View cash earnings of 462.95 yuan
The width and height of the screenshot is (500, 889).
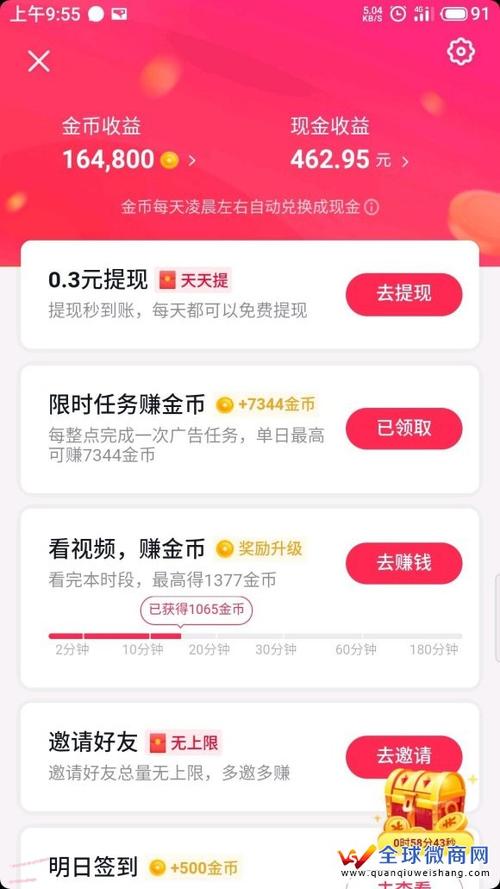click(349, 160)
